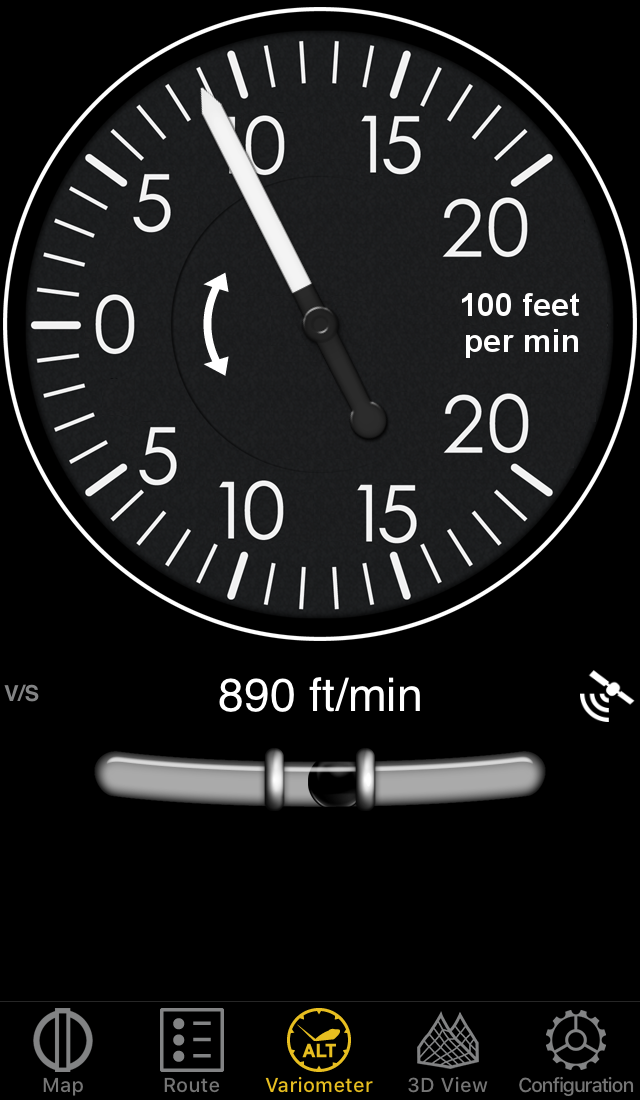Select the Variometer tab
This screenshot has height=1100, width=640.
click(x=319, y=1050)
